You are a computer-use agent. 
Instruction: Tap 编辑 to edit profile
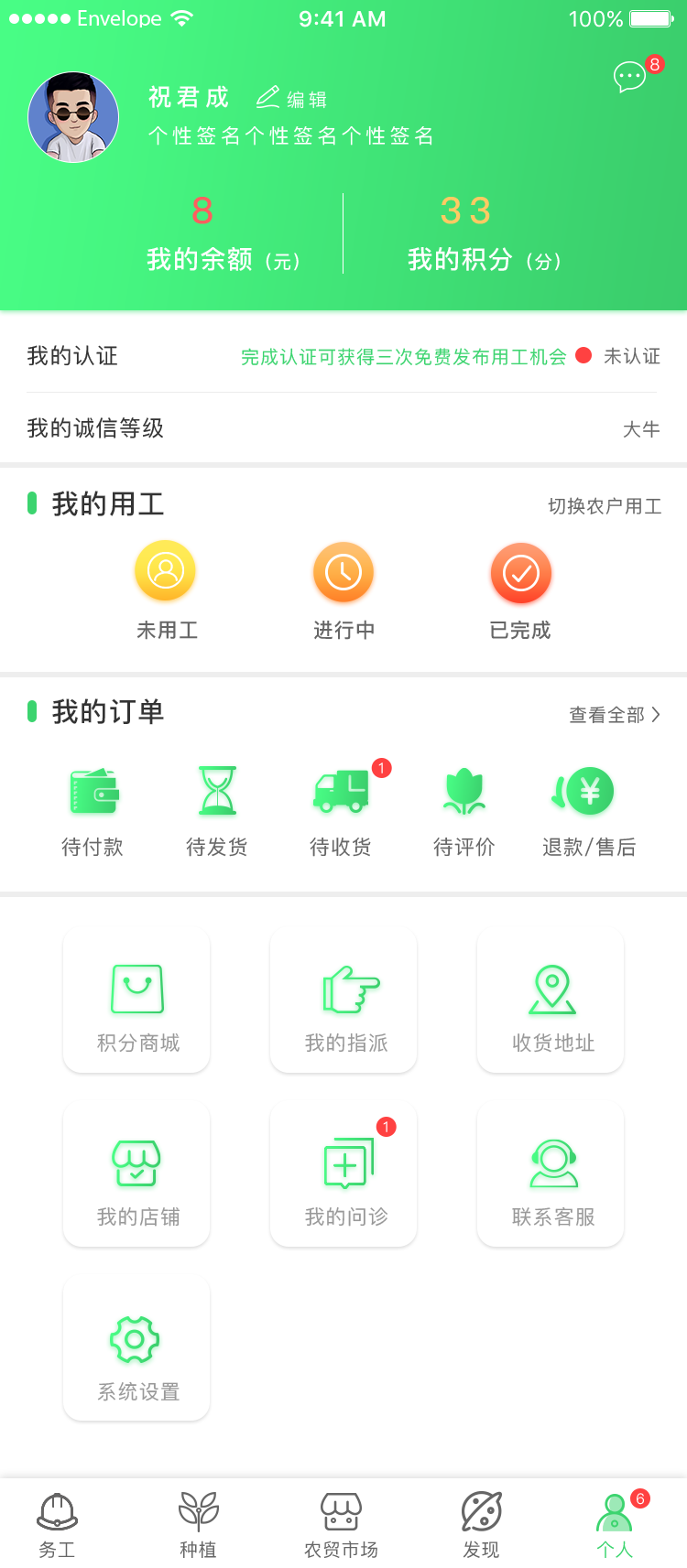[291, 98]
